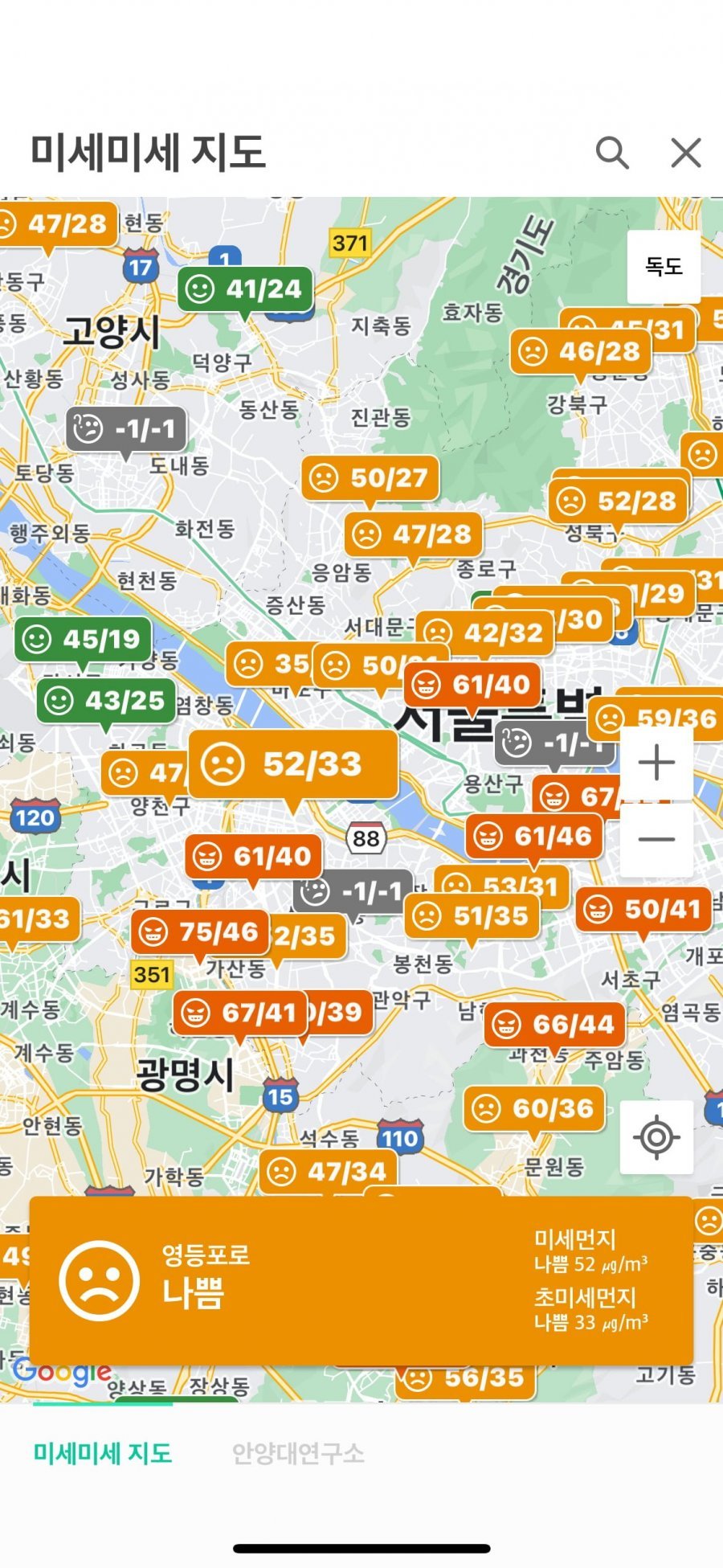This screenshot has width=723, height=1568.
Task: Open the 60/36 station marker
Action: 534,1108
